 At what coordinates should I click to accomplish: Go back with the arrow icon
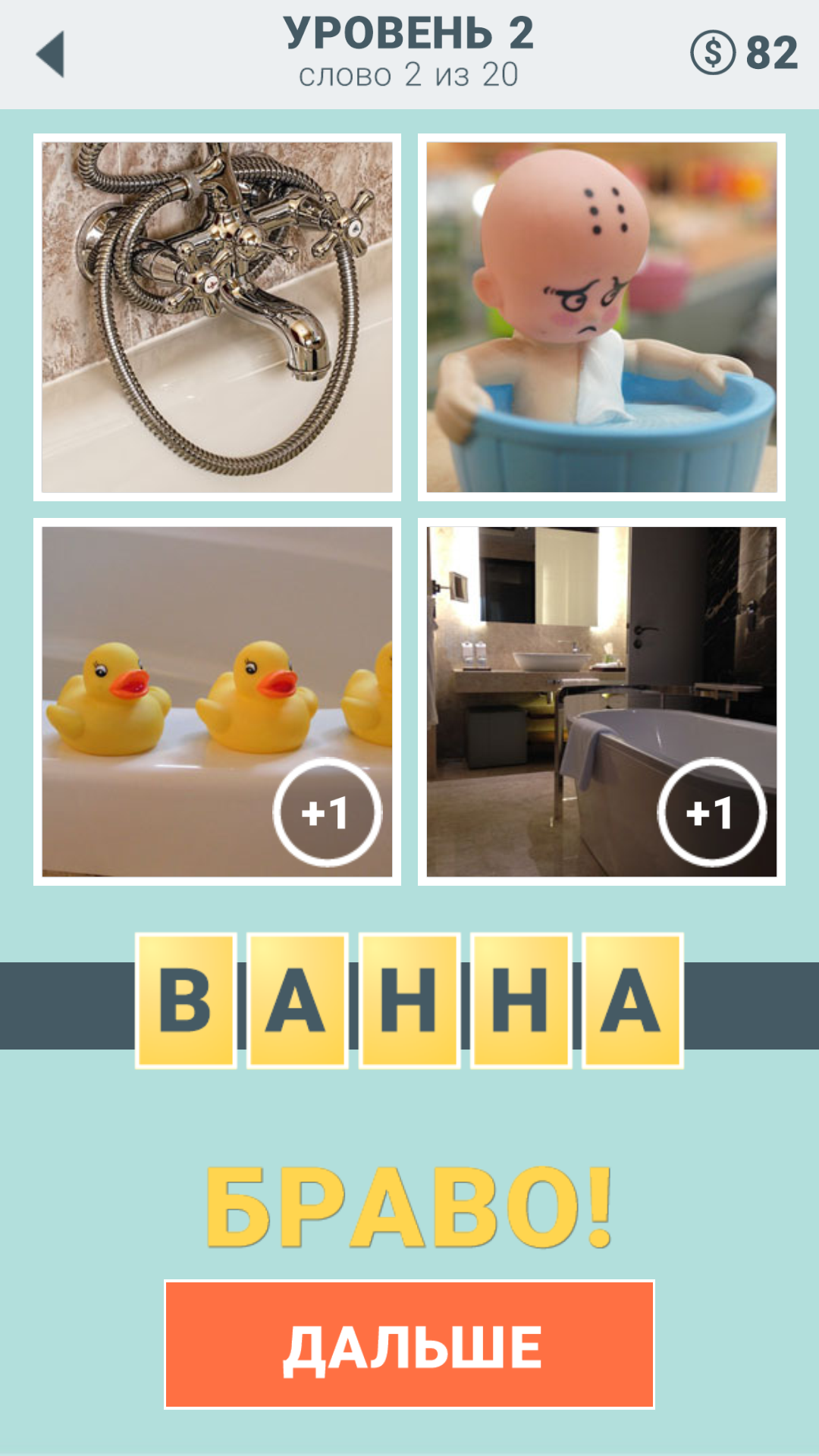52,54
